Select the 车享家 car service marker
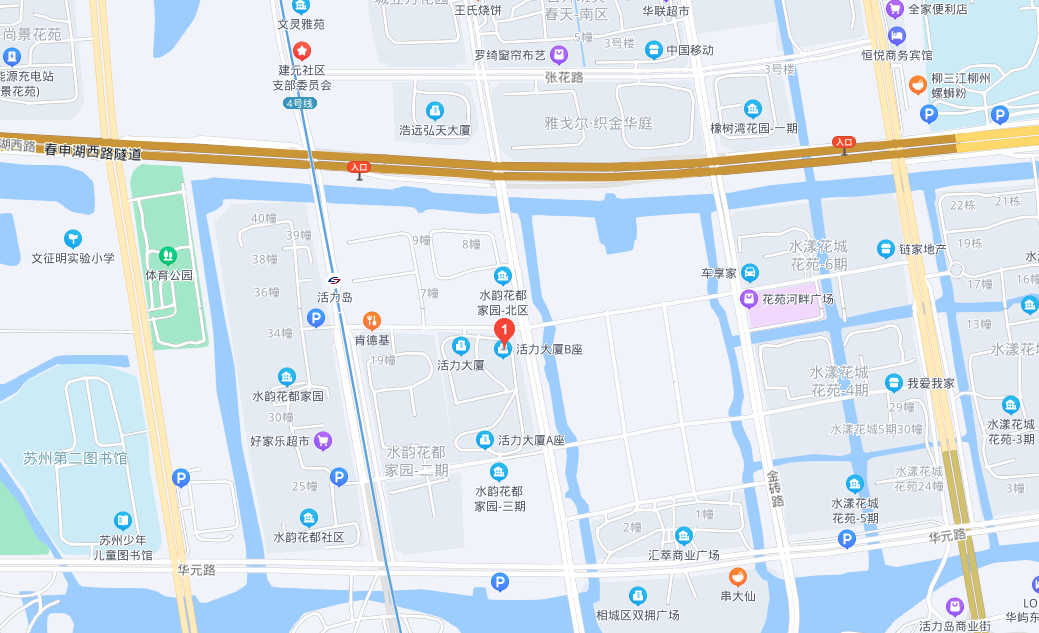The height and width of the screenshot is (633, 1039). pyautogui.click(x=749, y=272)
